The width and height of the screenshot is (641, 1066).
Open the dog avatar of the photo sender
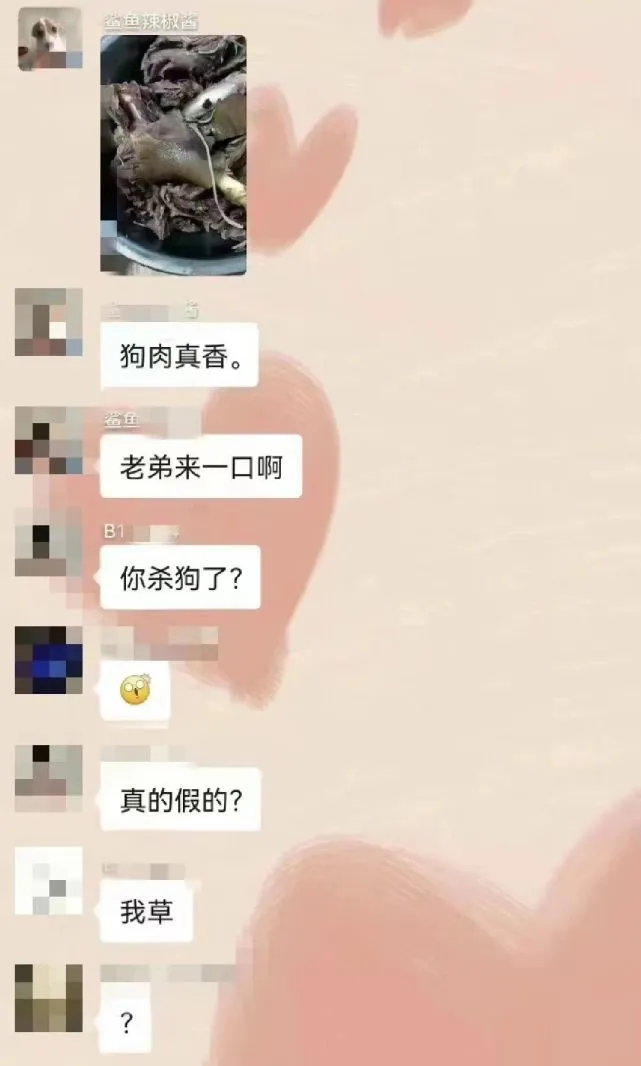(x=49, y=39)
